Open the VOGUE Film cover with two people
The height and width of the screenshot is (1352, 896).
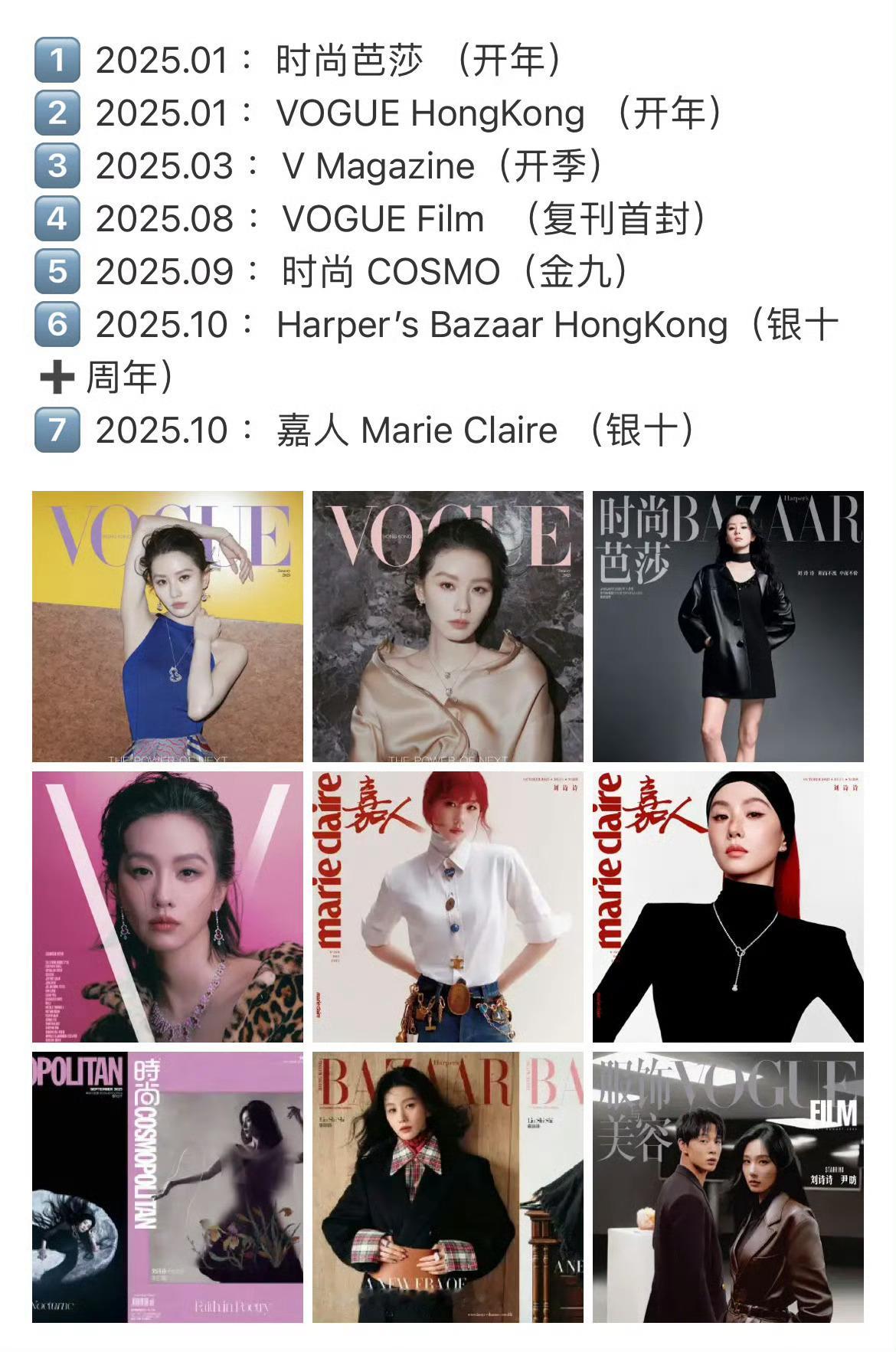coord(728,1187)
